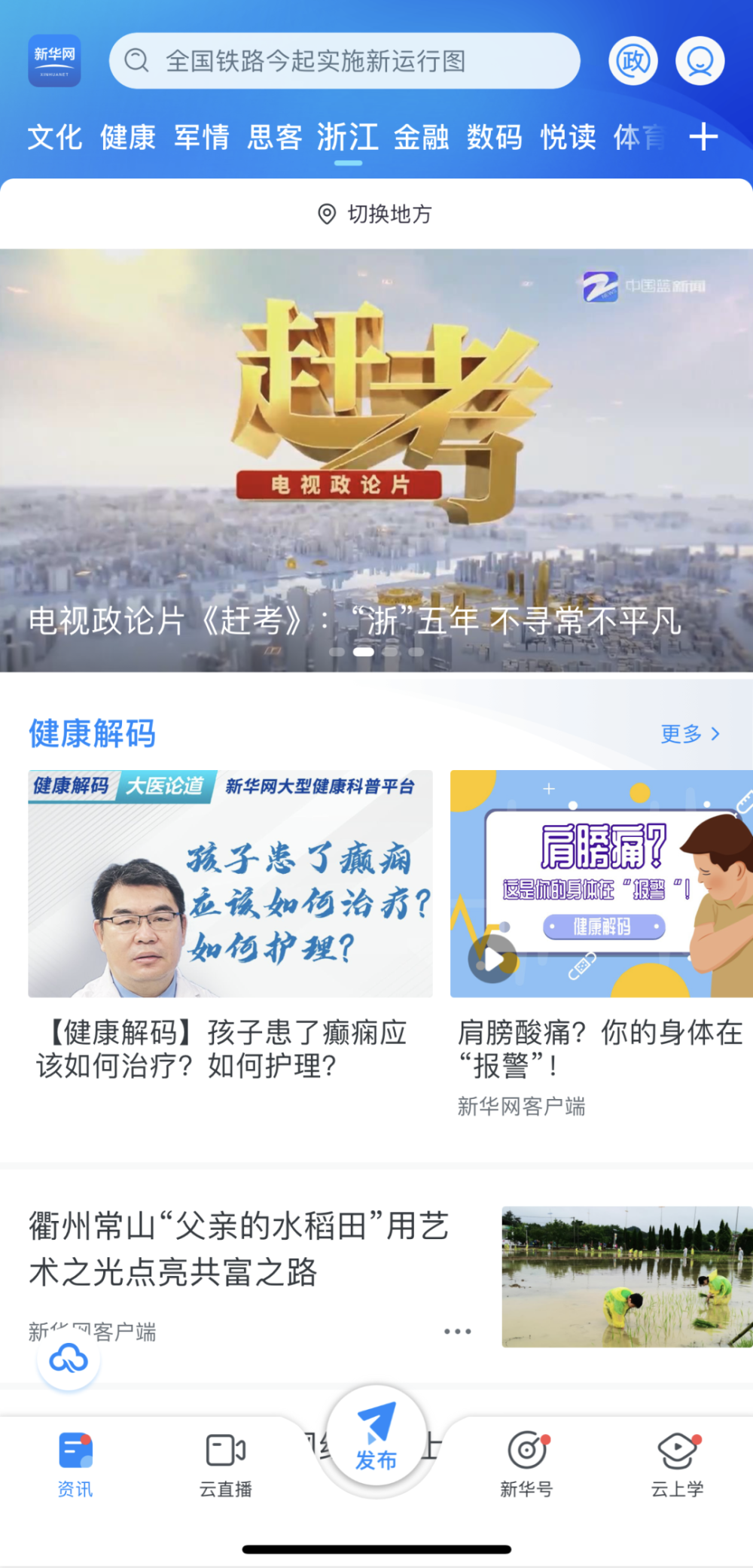Add channels with the plus icon
Image resolution: width=753 pixels, height=1568 pixels.
coord(703,138)
